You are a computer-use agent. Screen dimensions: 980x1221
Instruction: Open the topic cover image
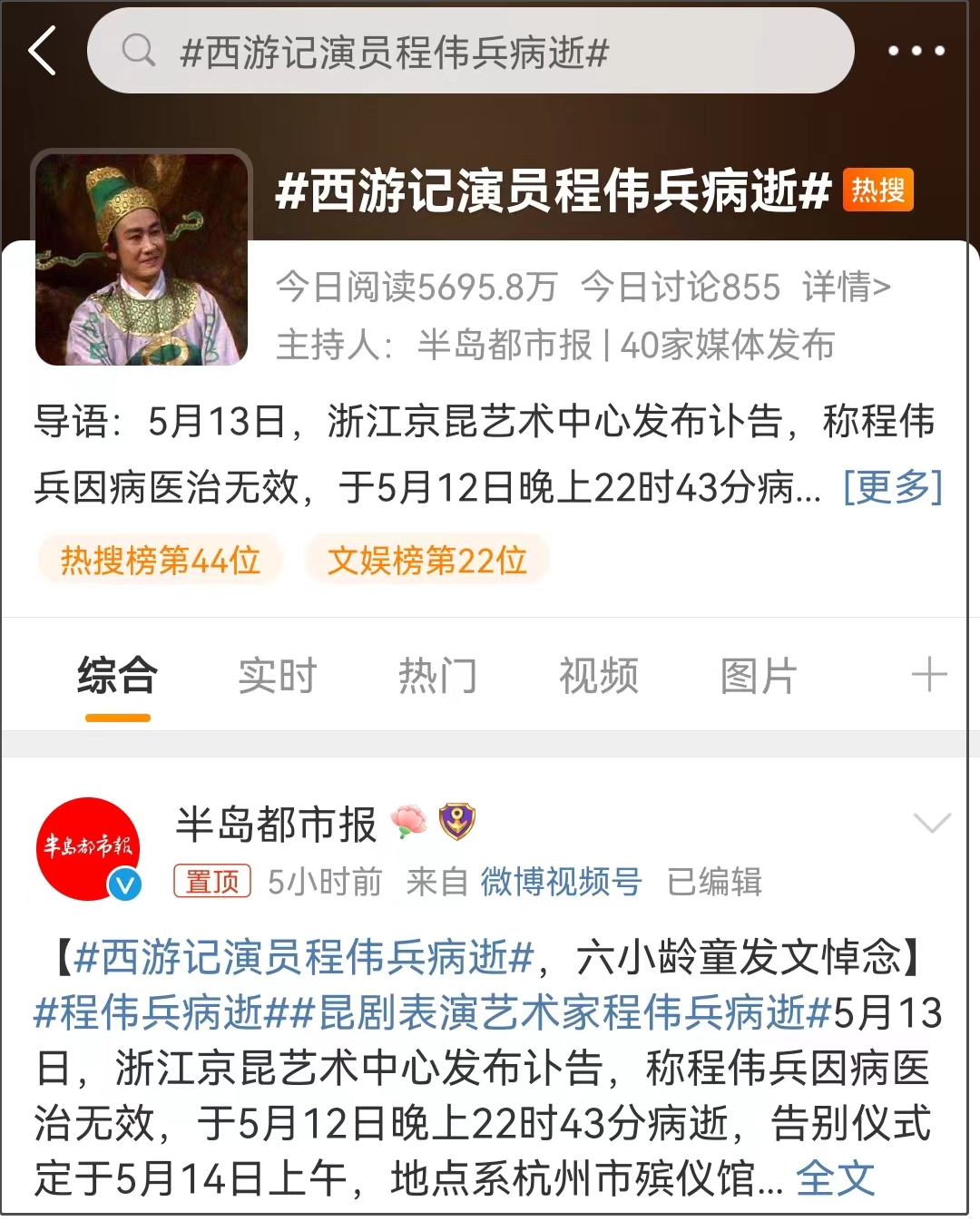pyautogui.click(x=142, y=259)
